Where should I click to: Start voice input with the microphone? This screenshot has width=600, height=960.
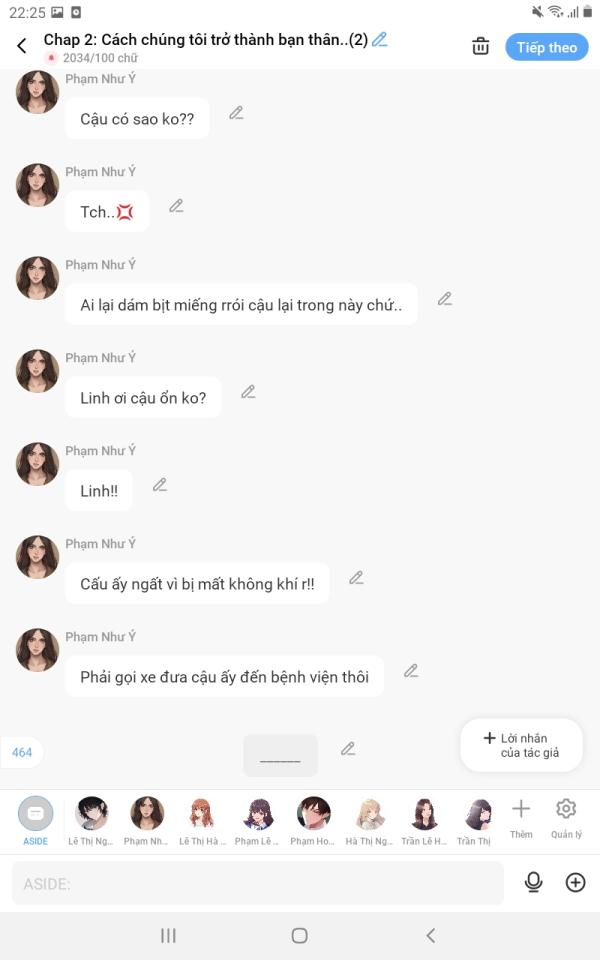click(x=533, y=882)
